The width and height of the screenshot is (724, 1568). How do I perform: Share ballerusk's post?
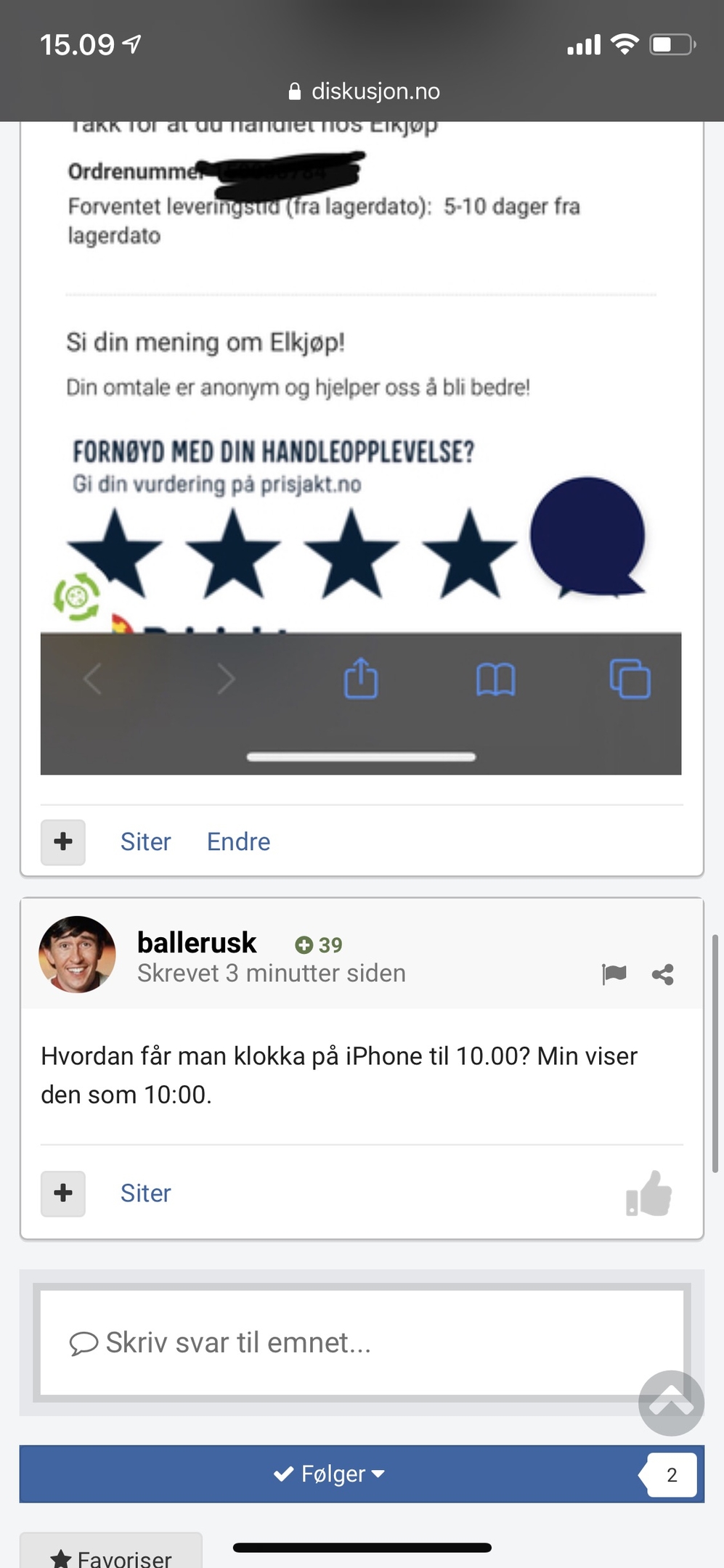[x=662, y=974]
